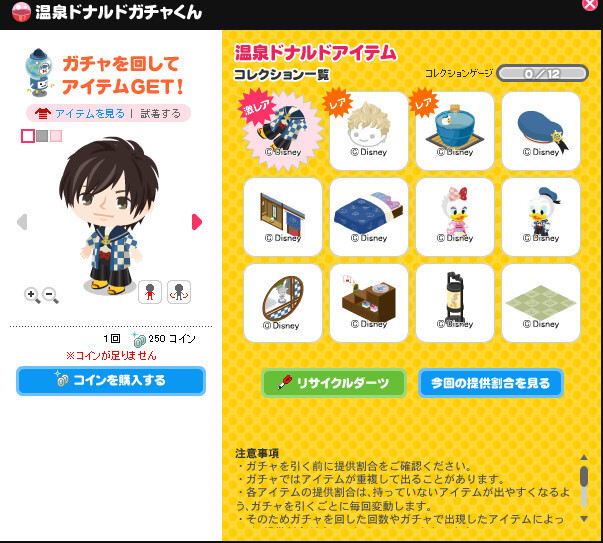Viewport: 603px width, 543px height.
Task: Zoom in on the avatar preview
Action: click(x=32, y=295)
